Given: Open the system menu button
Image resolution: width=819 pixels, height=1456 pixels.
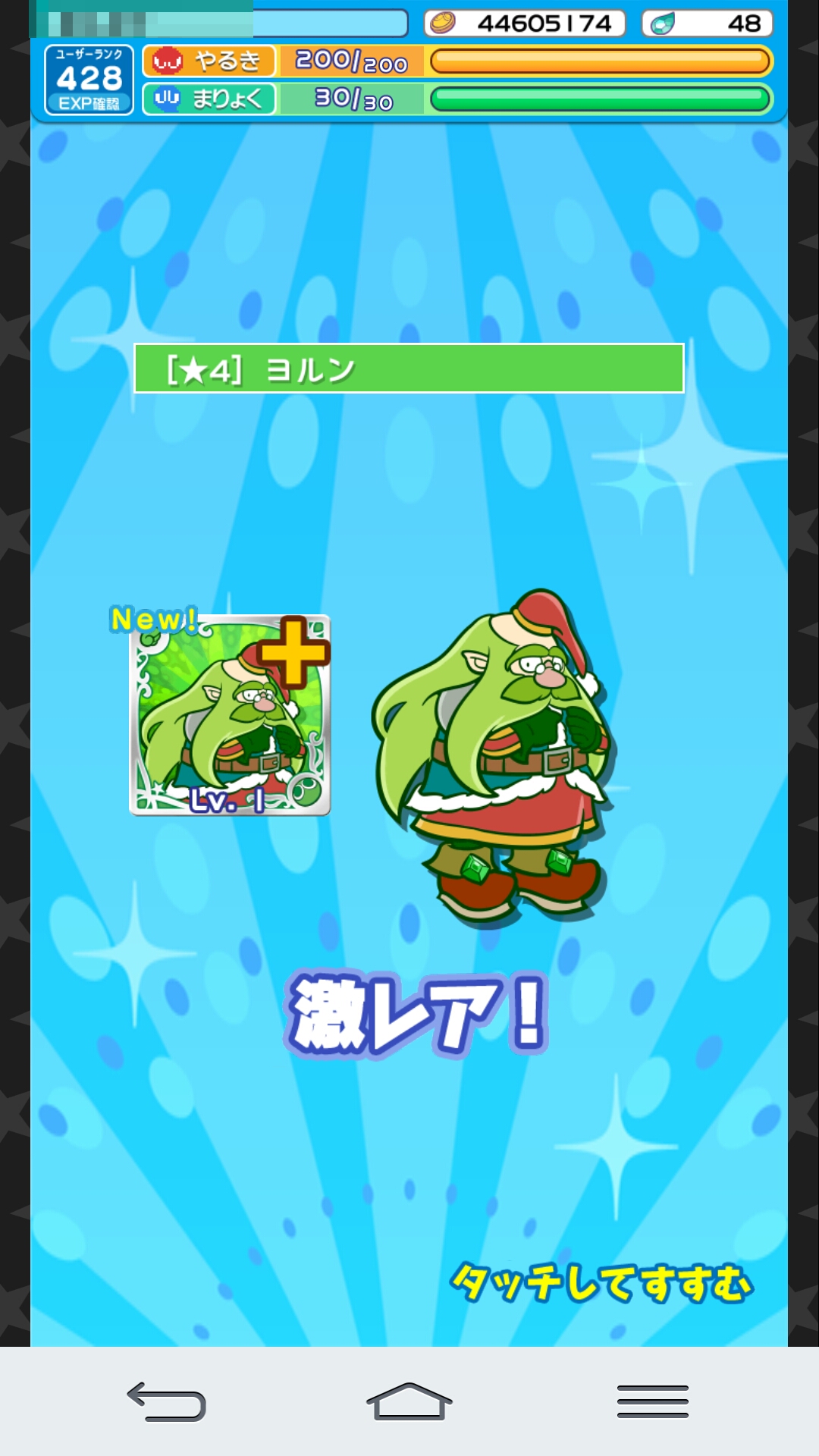Looking at the screenshot, I should tap(652, 1401).
